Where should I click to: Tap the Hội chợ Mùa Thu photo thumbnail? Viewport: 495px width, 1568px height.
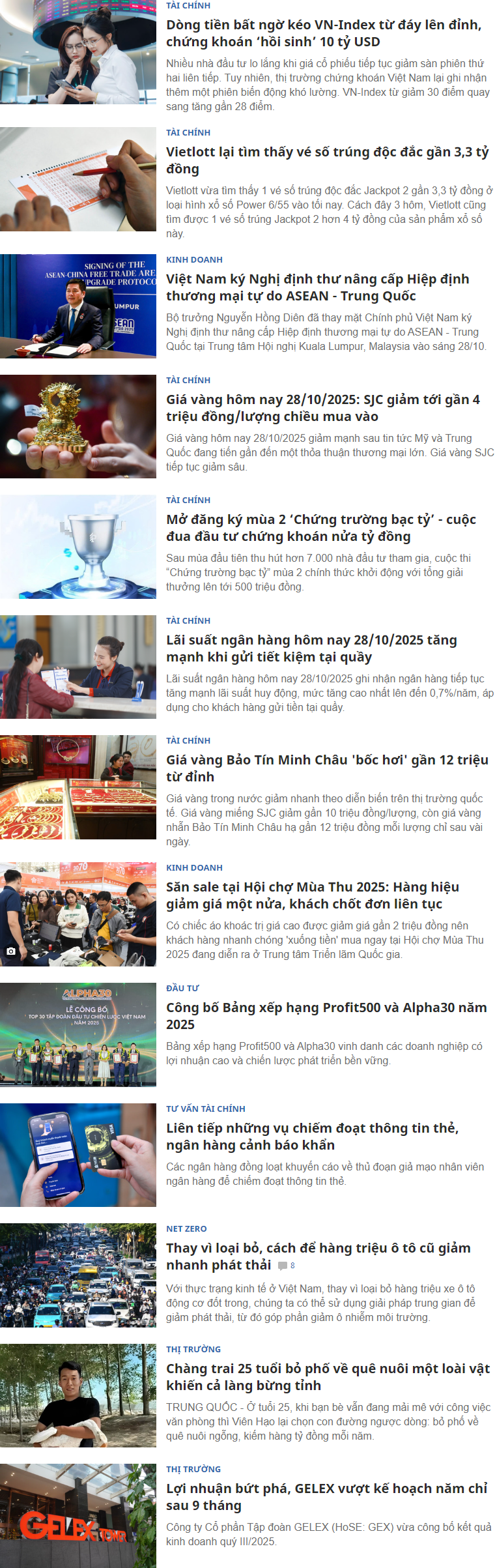pyautogui.click(x=78, y=914)
